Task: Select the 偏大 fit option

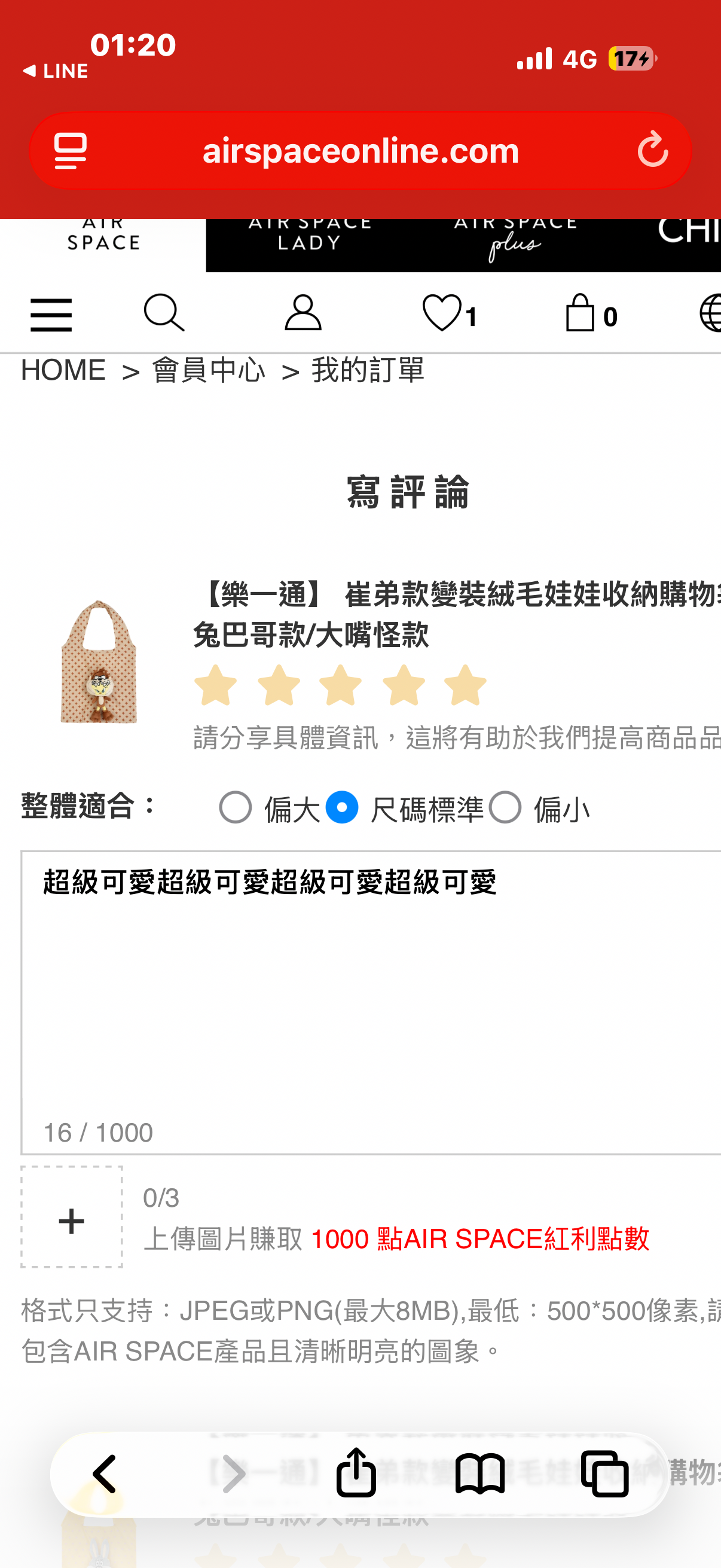Action: pos(236,807)
